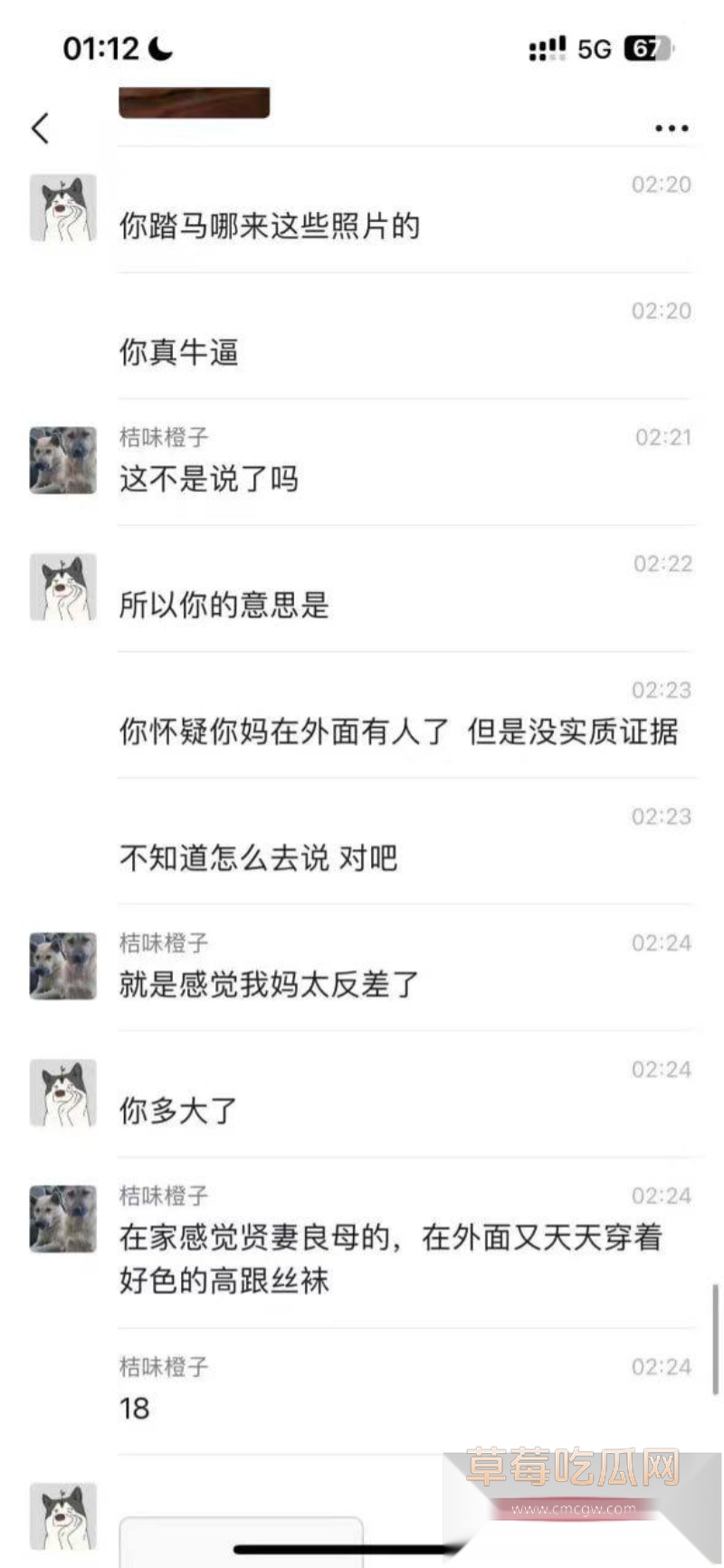Tap 桔味橙子's dog avatar
This screenshot has height=1568, width=724.
coord(62,460)
